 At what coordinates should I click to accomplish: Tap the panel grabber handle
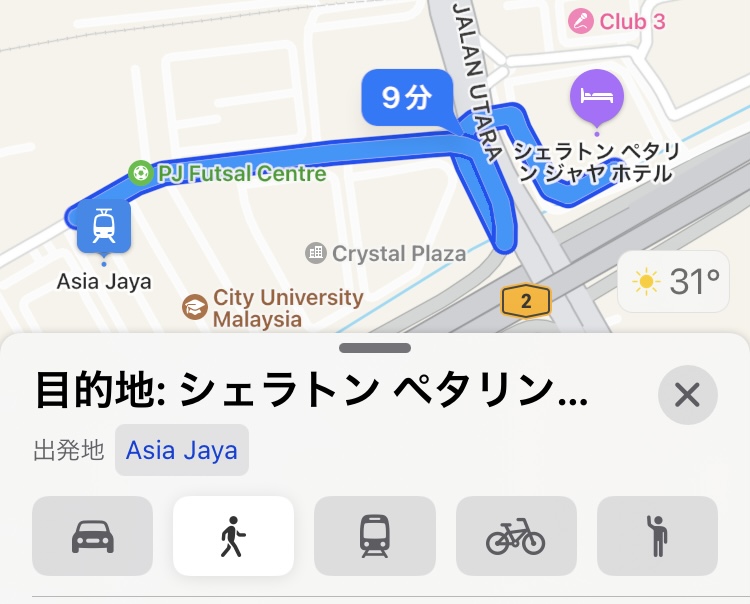375,348
